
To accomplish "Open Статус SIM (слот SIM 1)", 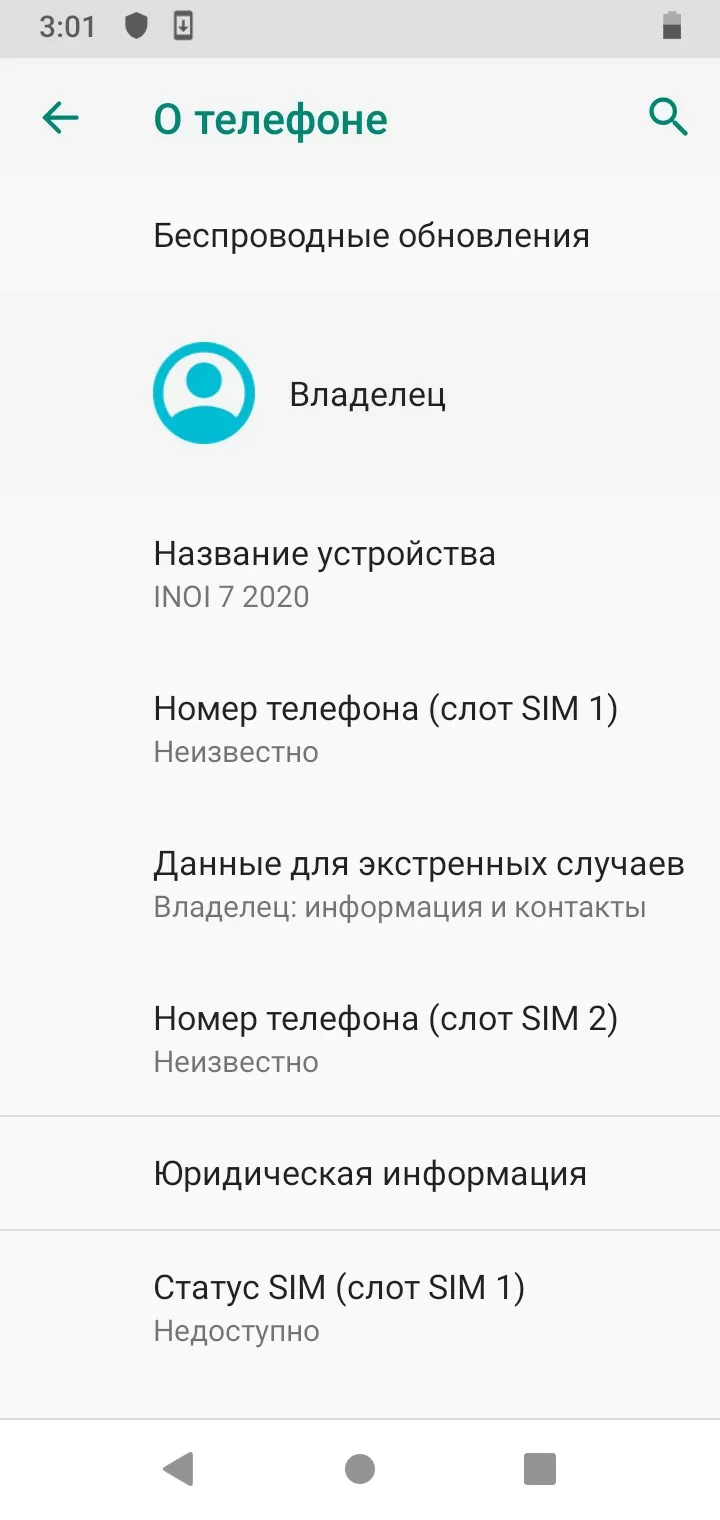I will pyautogui.click(x=340, y=1308).
